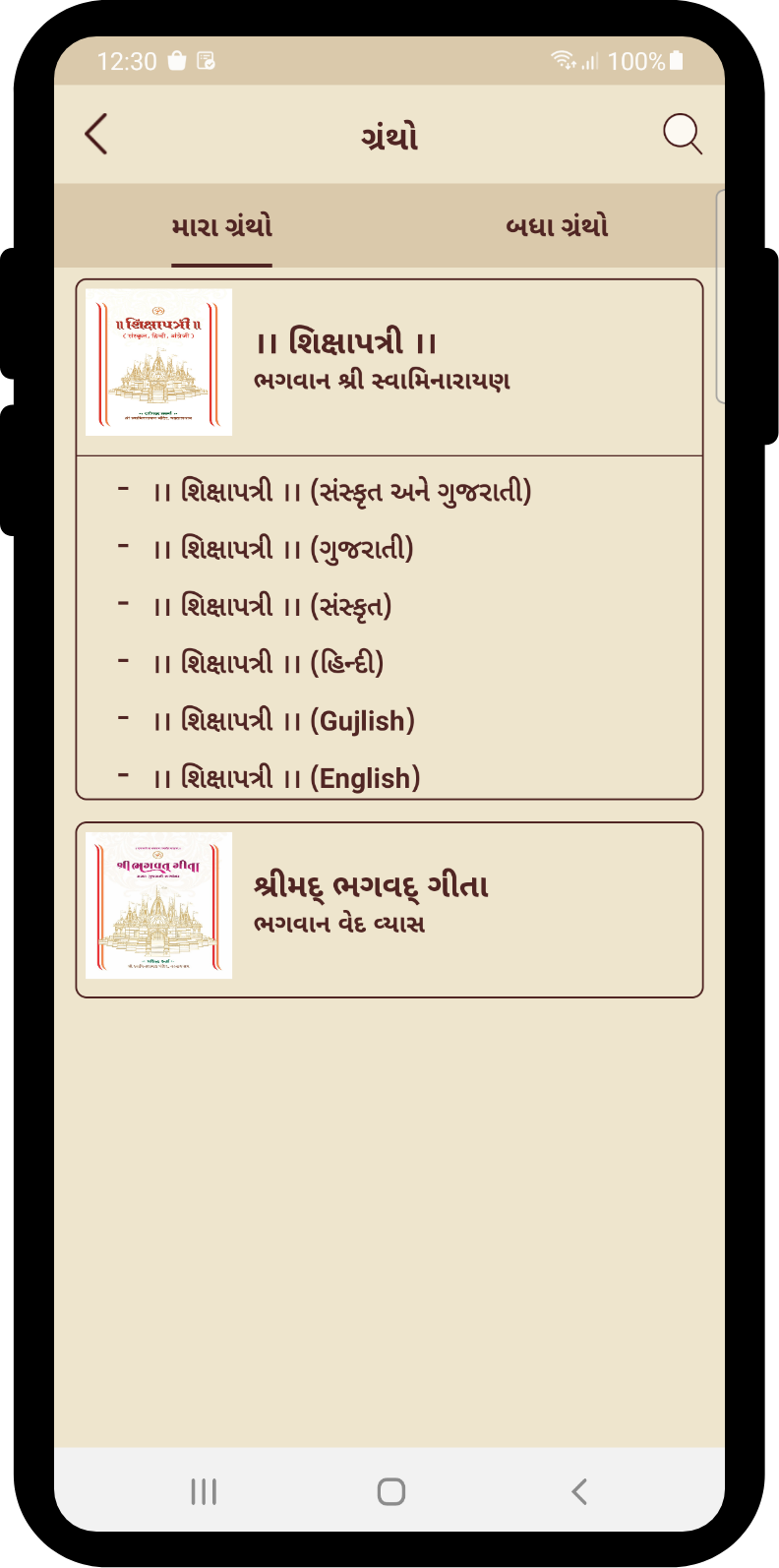The width and height of the screenshot is (779, 1568).
Task: Open the શિક્ષાપત્રી (Gujlish) edition
Action: [x=284, y=721]
